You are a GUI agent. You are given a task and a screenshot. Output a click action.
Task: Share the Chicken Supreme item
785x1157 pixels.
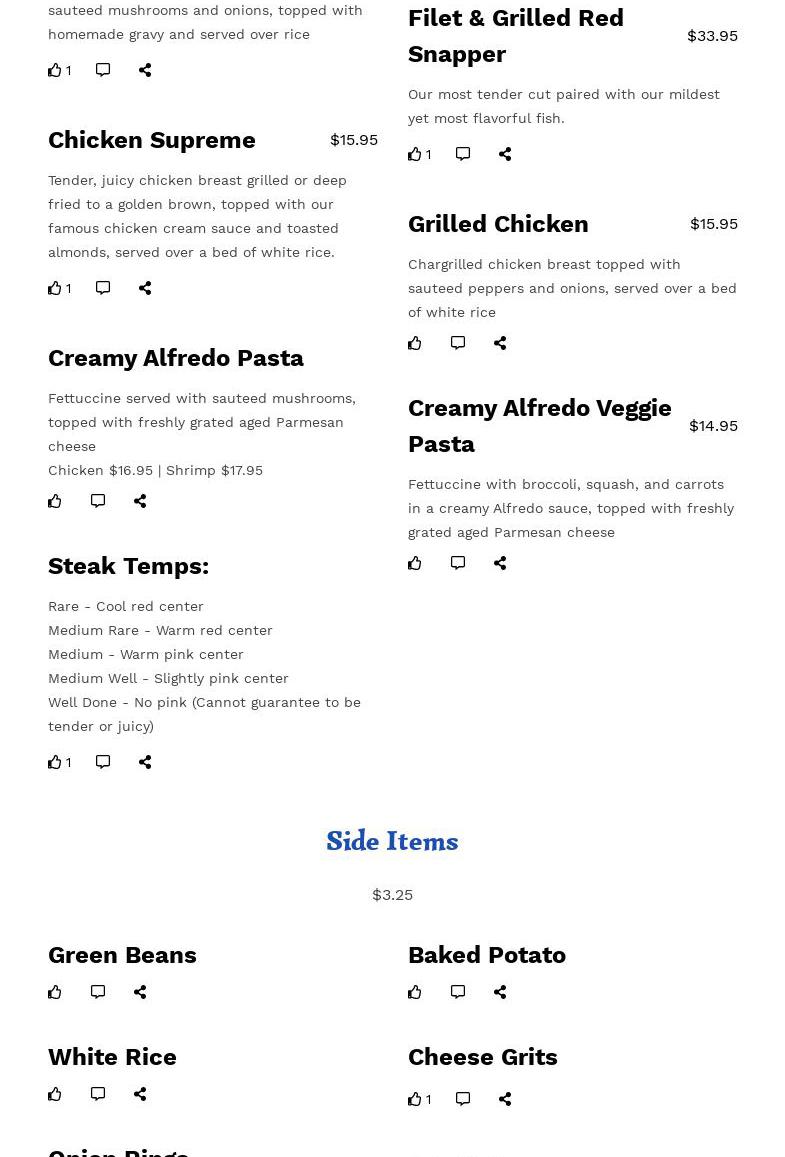(145, 288)
